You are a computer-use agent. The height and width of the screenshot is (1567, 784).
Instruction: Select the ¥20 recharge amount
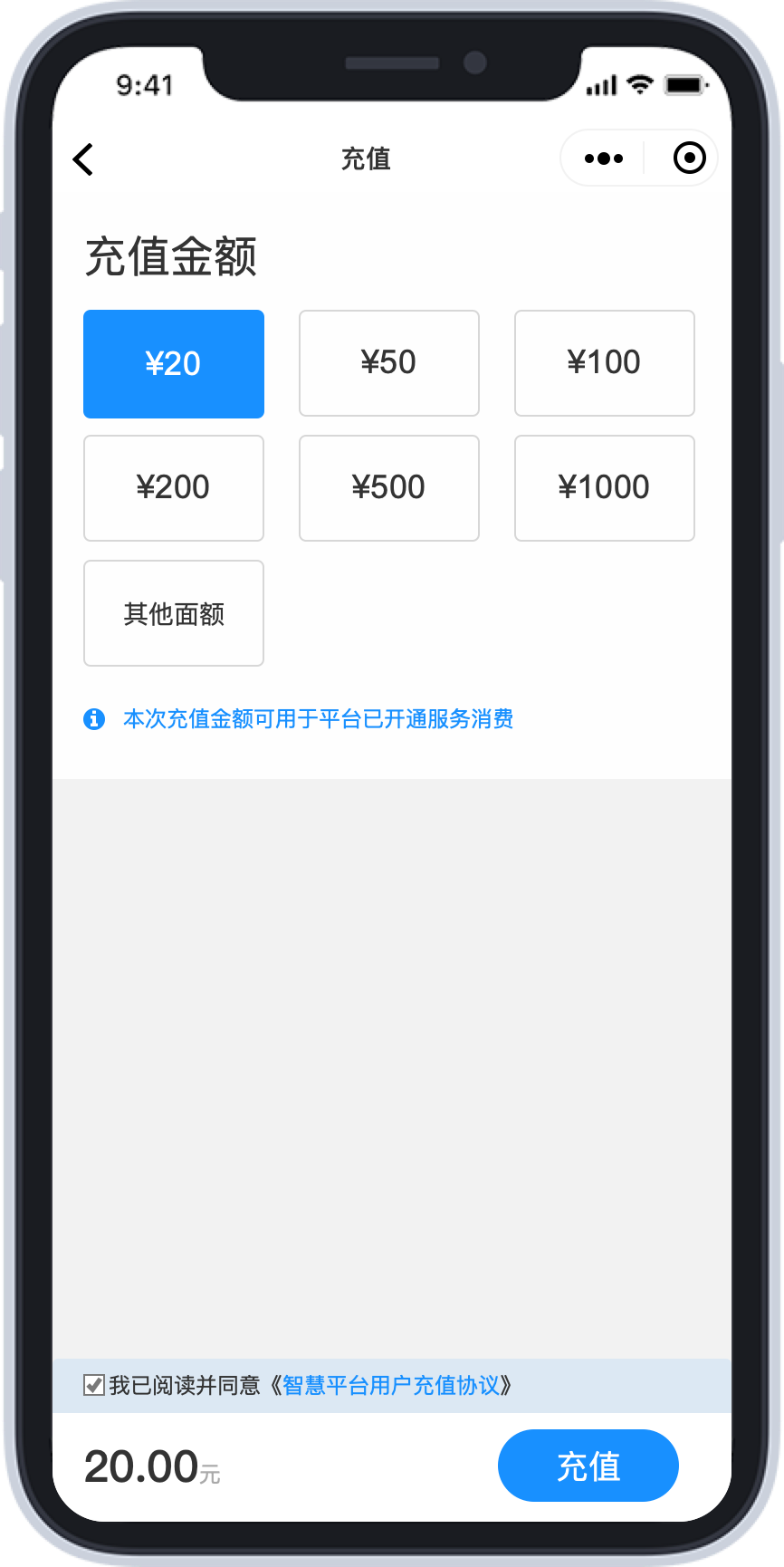click(174, 364)
